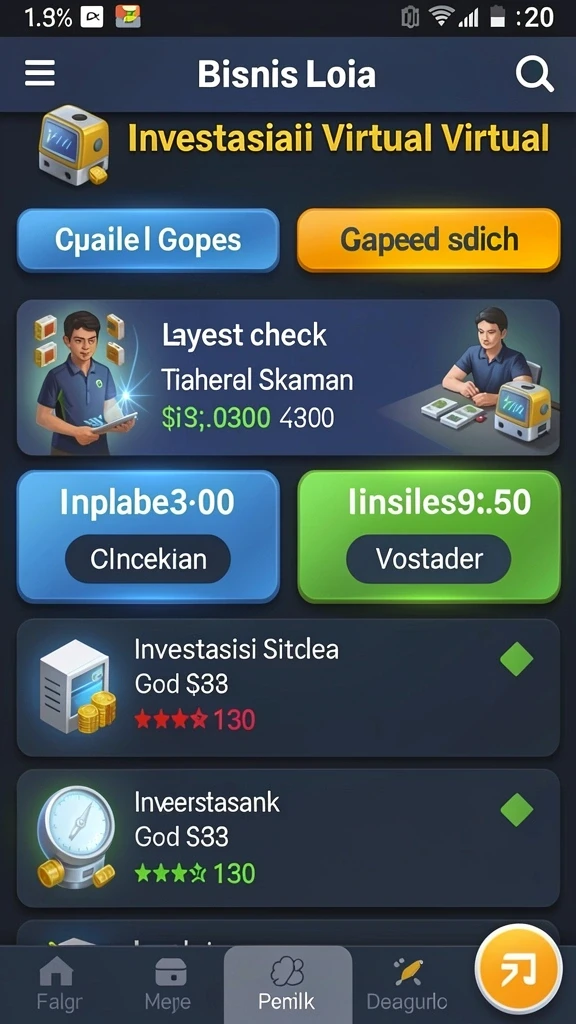576x1024 pixels.
Task: Go to the Deagurlc tab
Action: point(407,985)
